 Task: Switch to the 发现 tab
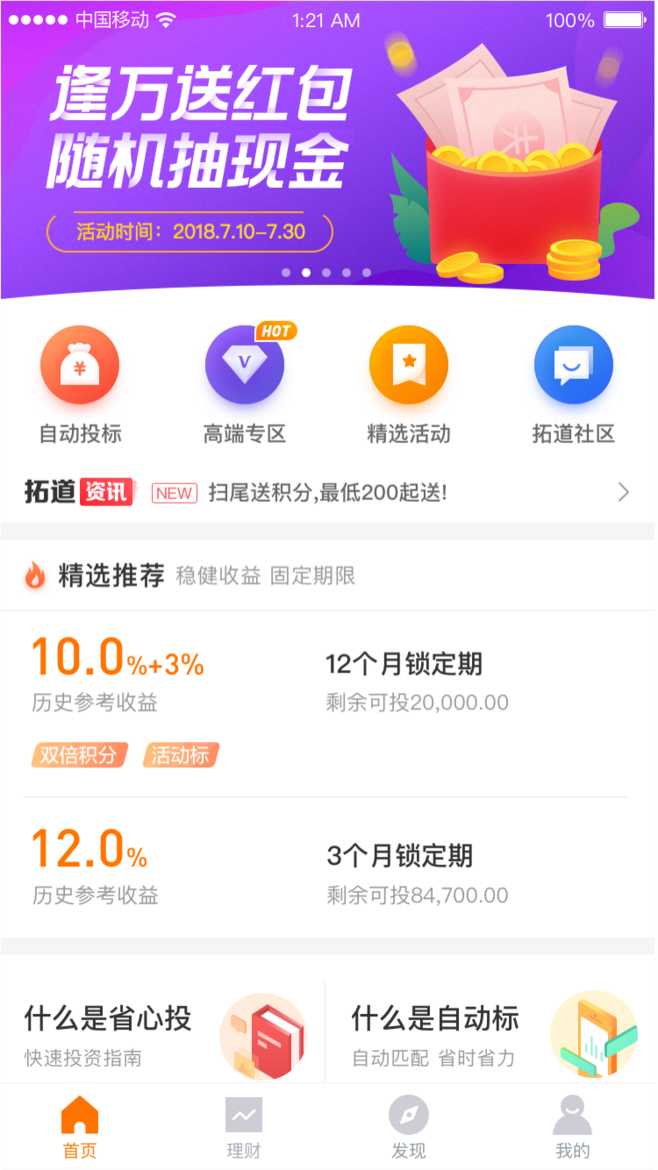(x=408, y=1128)
